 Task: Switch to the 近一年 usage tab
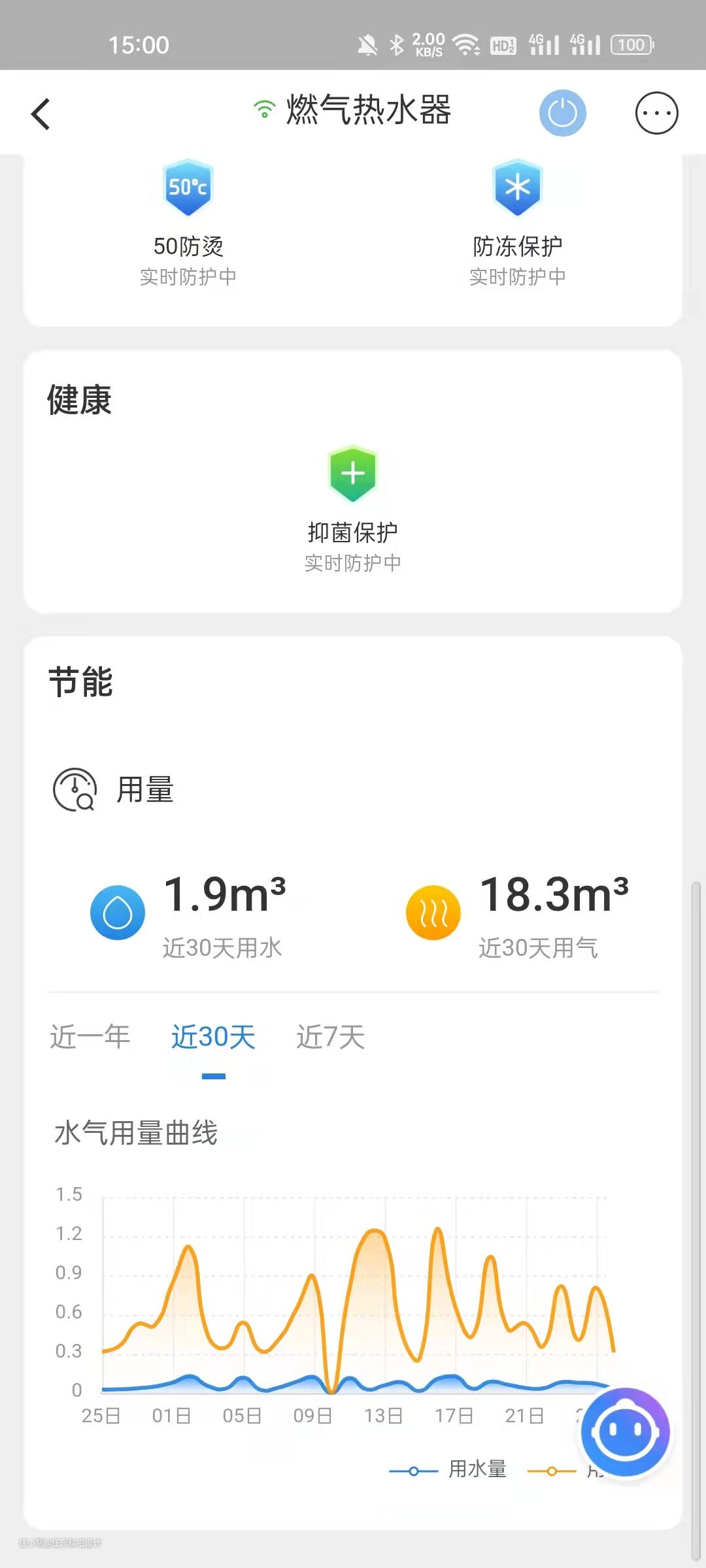coord(90,1037)
